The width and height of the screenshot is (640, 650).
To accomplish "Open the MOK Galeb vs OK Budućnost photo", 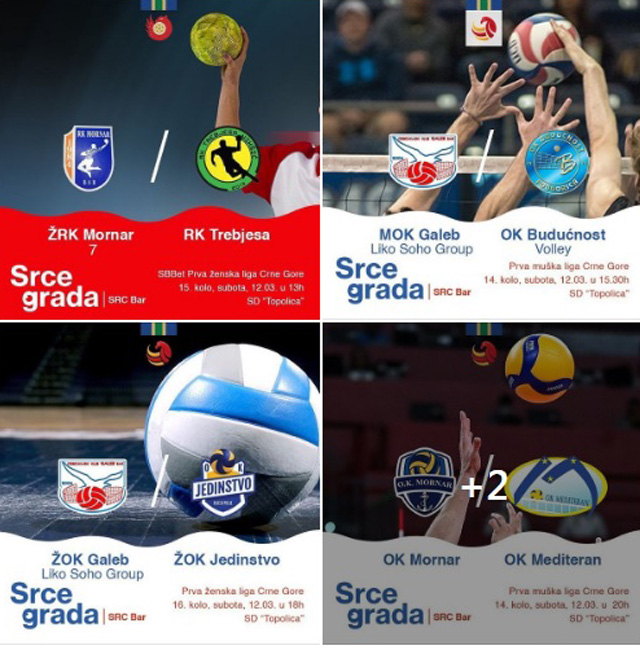I will pyautogui.click(x=481, y=160).
